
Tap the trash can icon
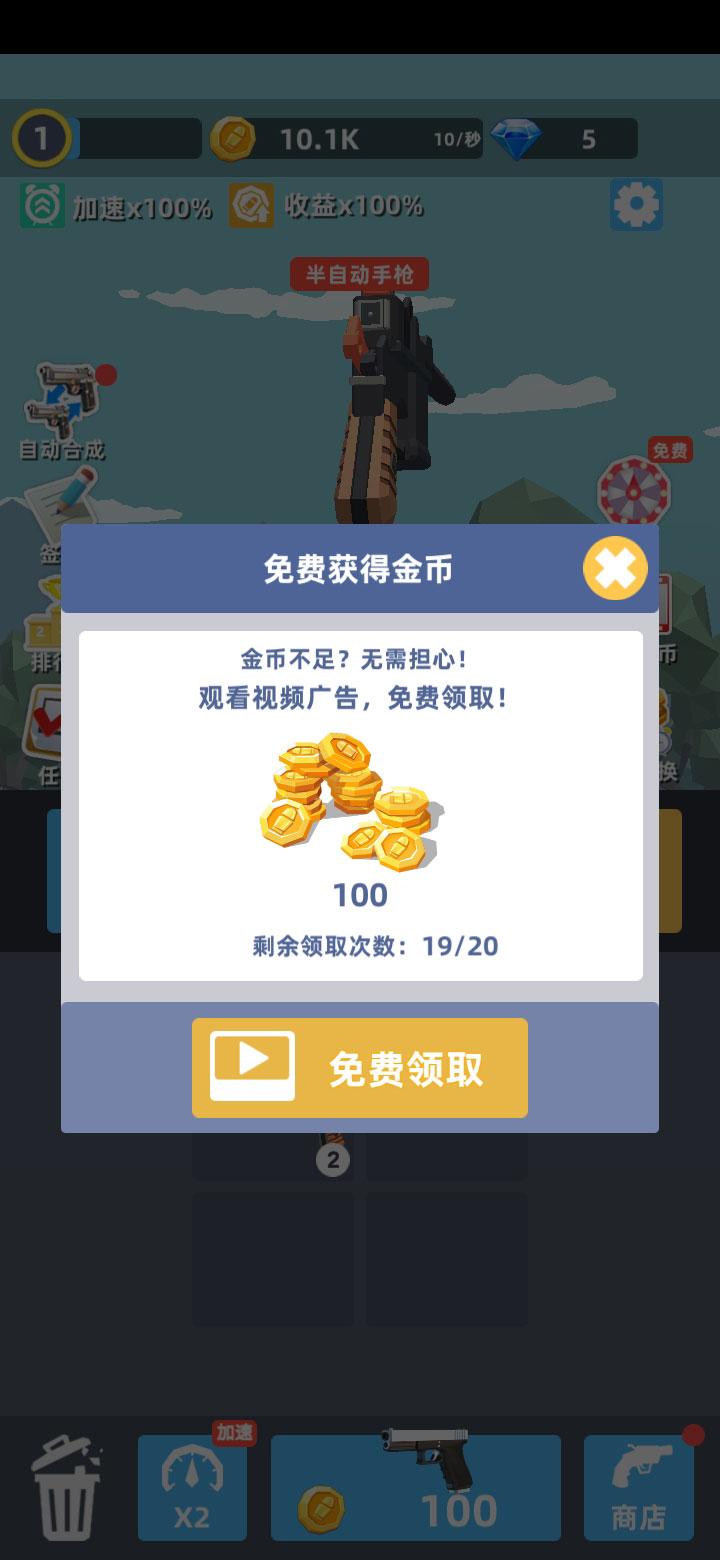(x=66, y=1488)
